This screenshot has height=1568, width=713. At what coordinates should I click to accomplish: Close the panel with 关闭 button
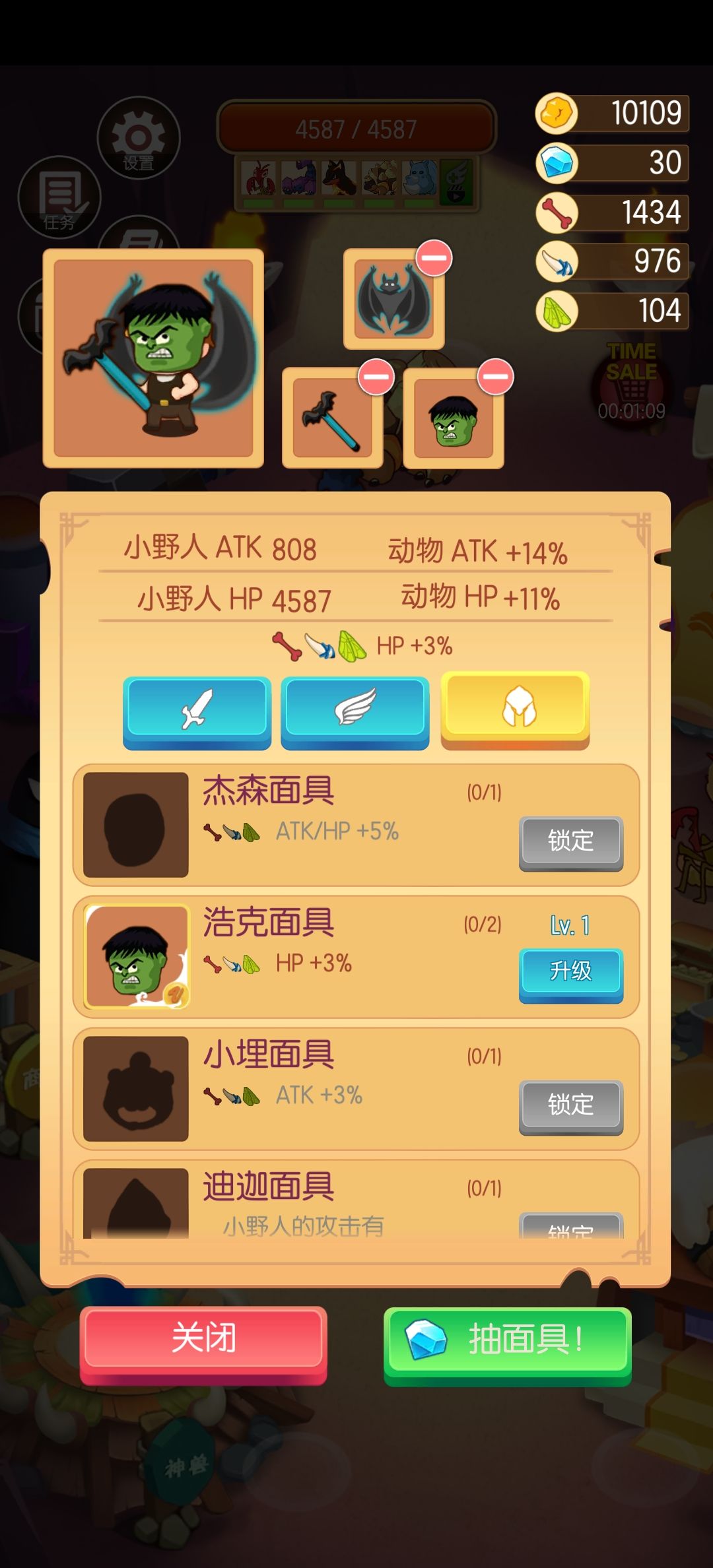(x=203, y=1344)
